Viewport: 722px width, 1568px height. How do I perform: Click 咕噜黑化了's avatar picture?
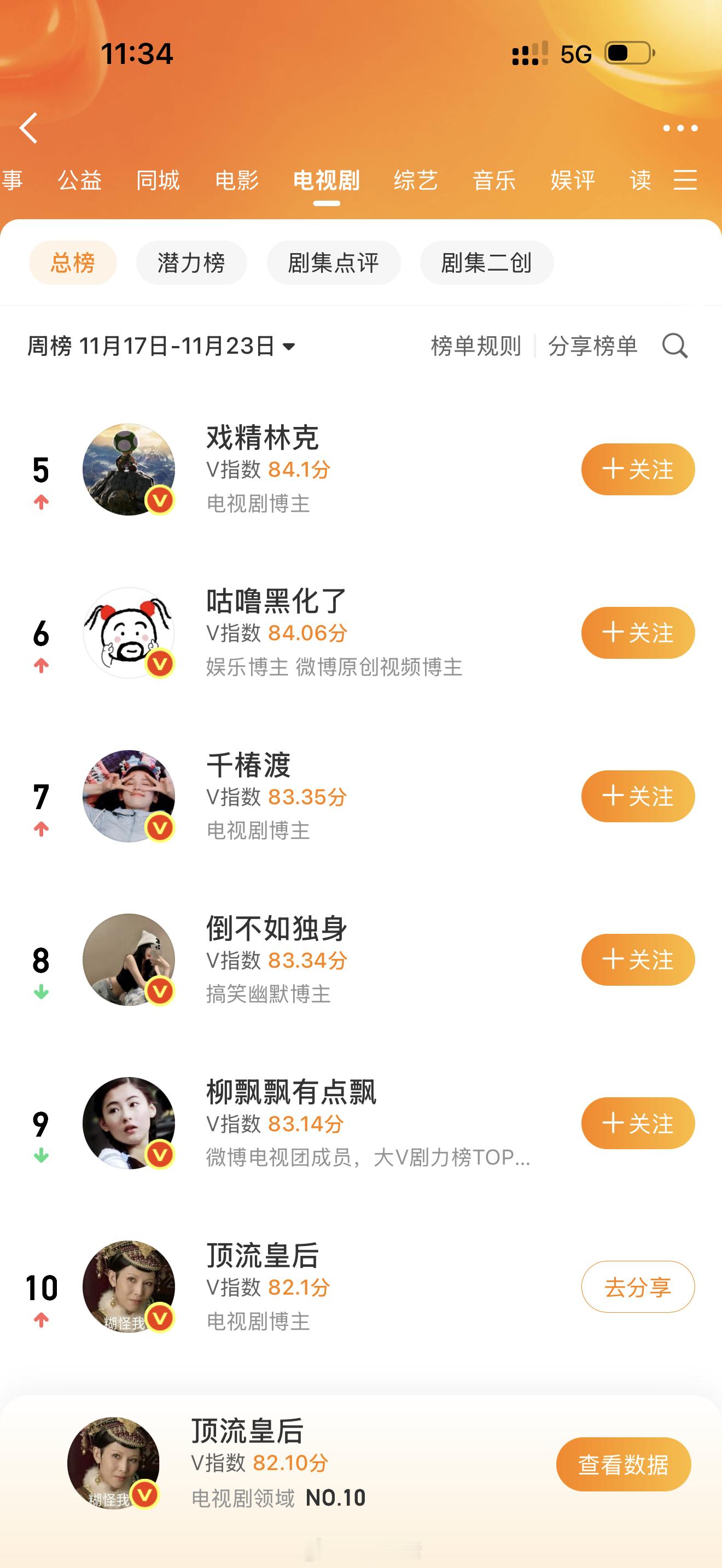(129, 633)
